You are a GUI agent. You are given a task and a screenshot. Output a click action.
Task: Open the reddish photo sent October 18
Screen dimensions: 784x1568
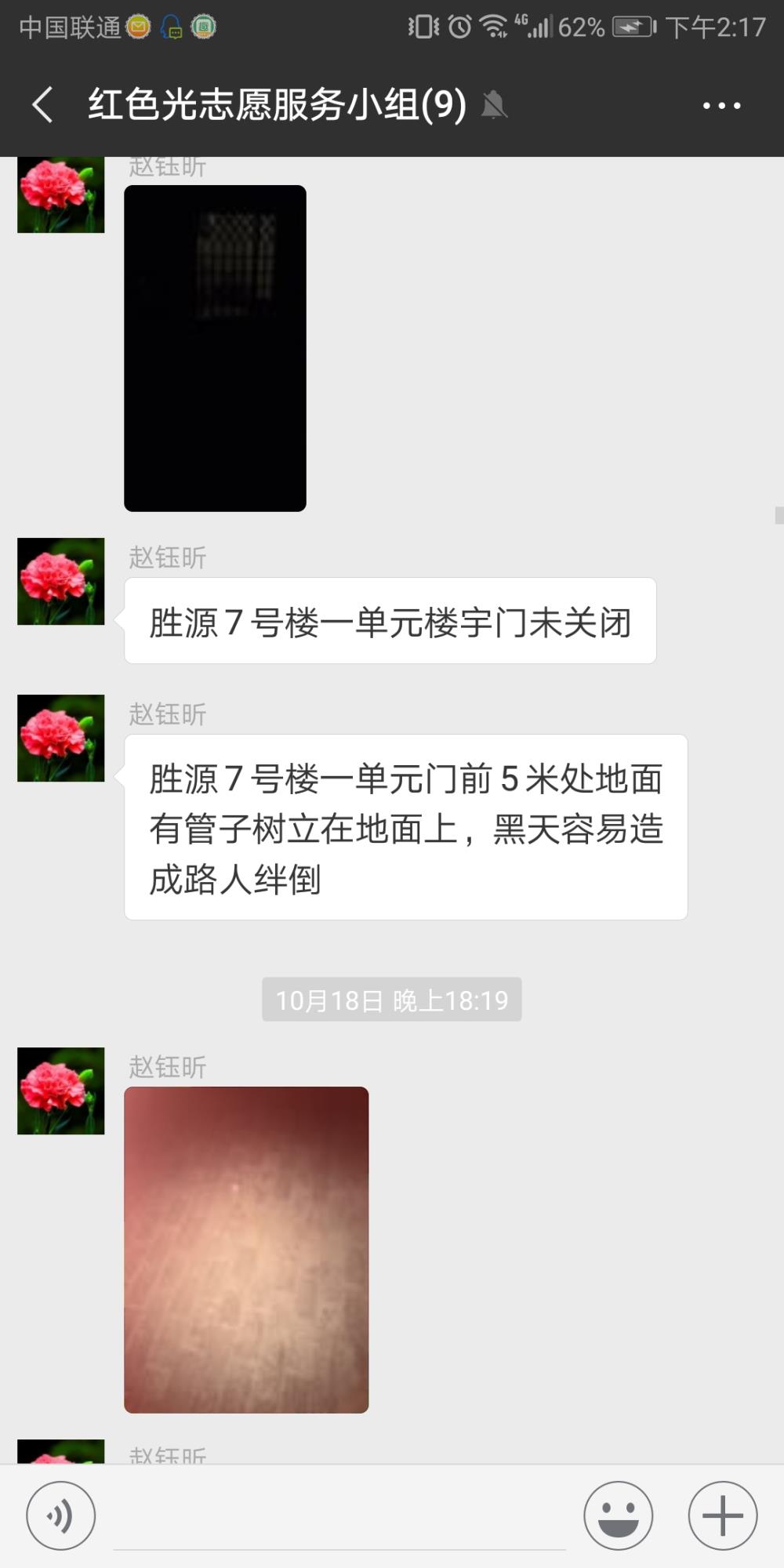(x=246, y=1250)
